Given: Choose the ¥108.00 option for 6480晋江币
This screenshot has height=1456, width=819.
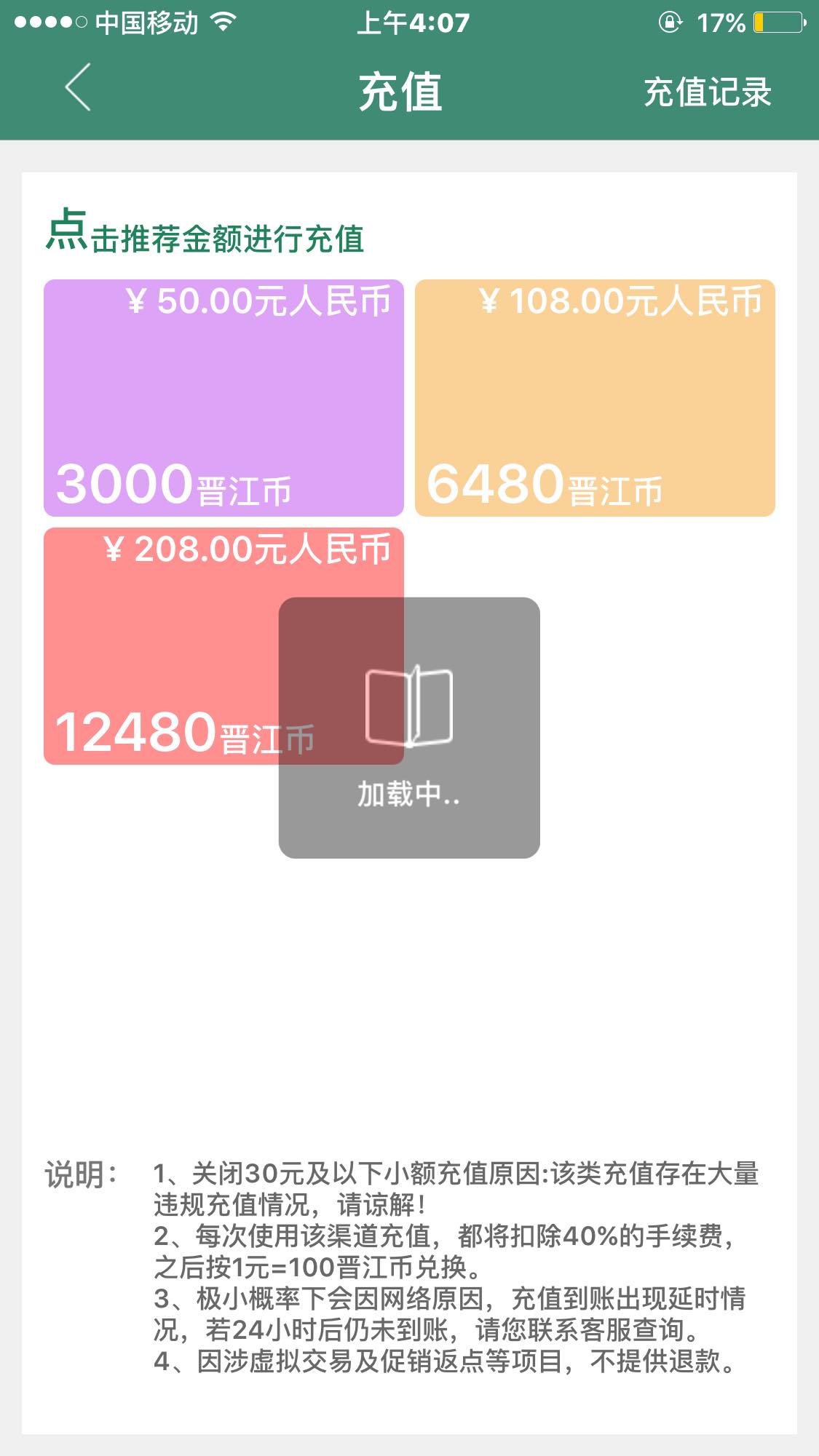Looking at the screenshot, I should 595,398.
